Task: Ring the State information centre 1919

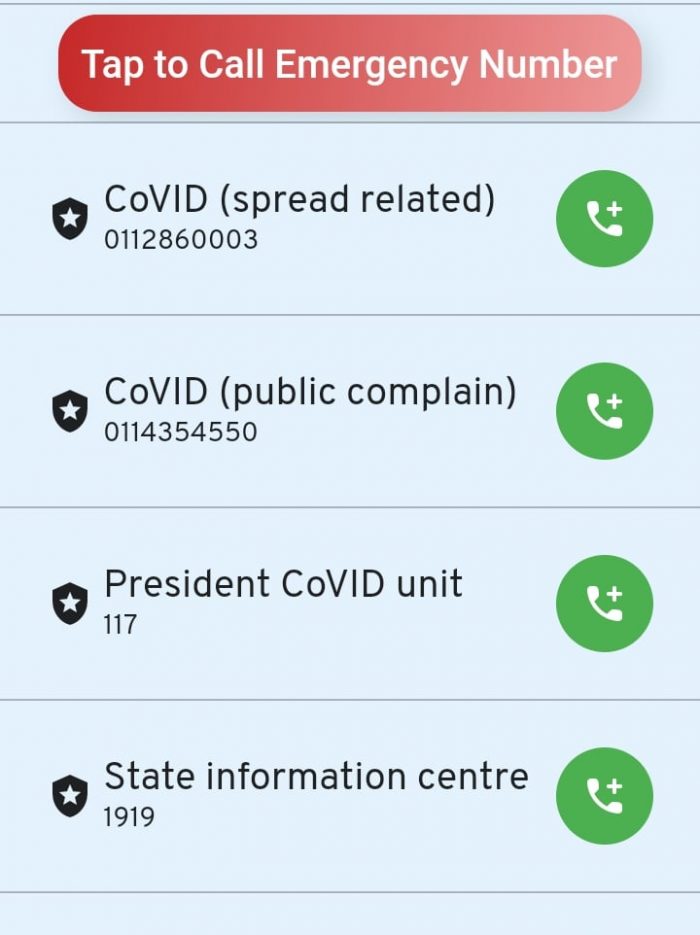Action: coord(604,796)
